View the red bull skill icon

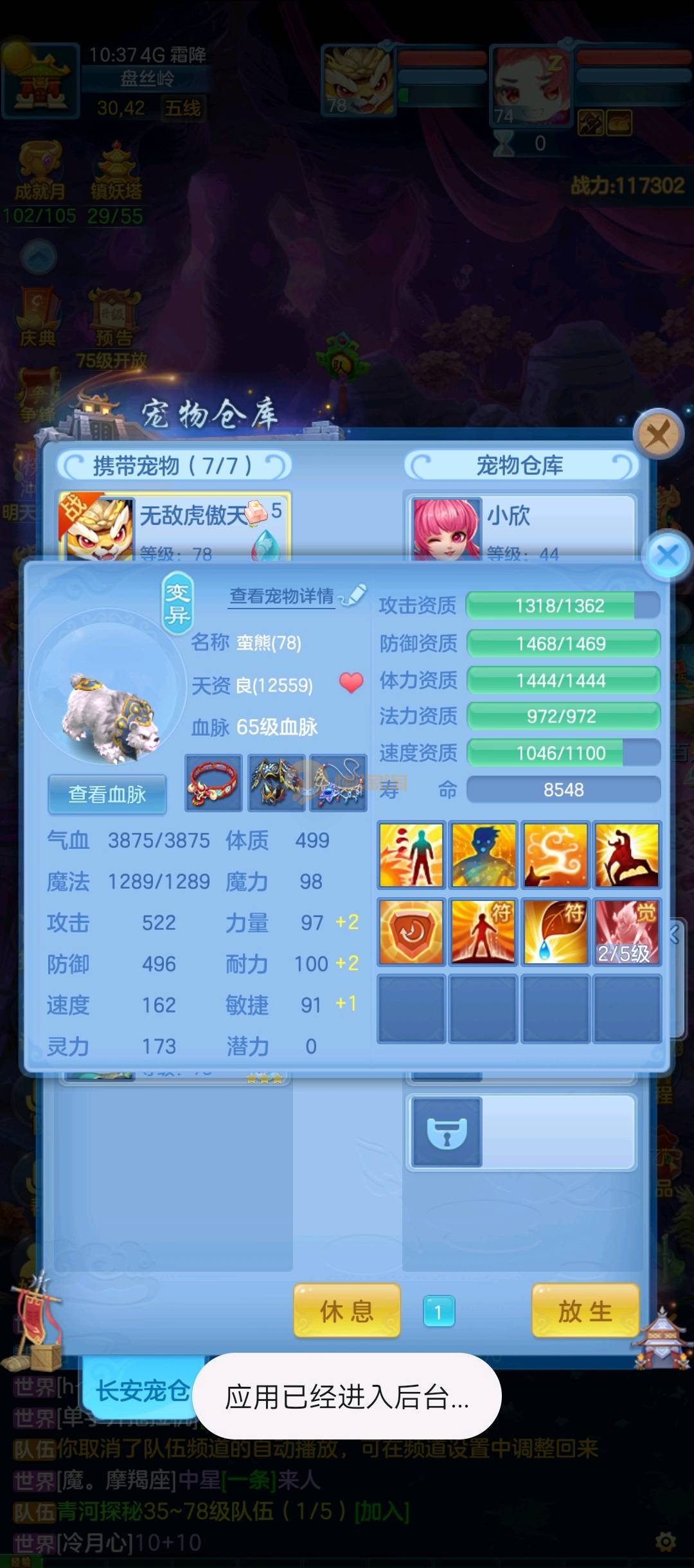[x=627, y=855]
